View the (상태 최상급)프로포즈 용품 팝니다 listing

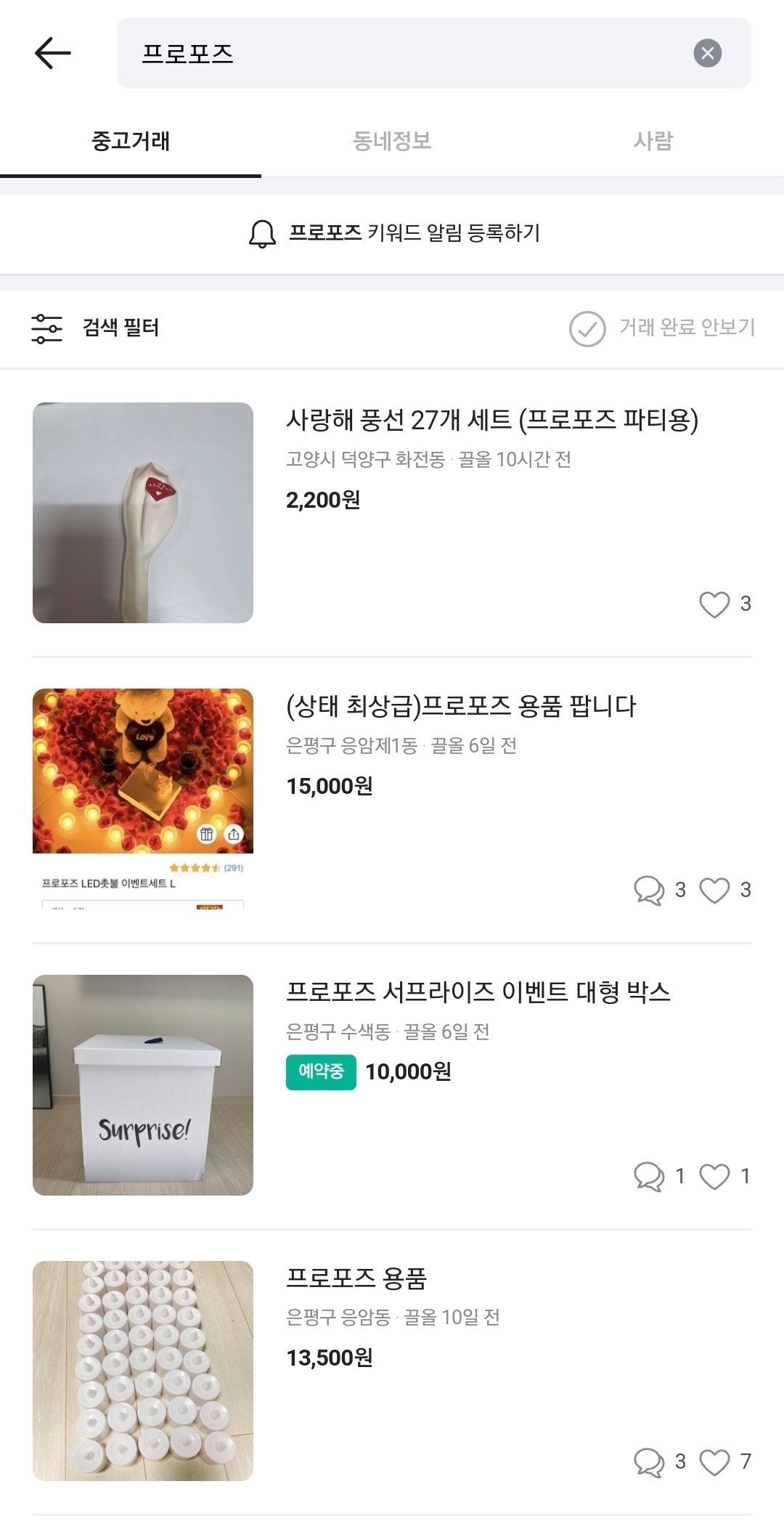[x=461, y=706]
